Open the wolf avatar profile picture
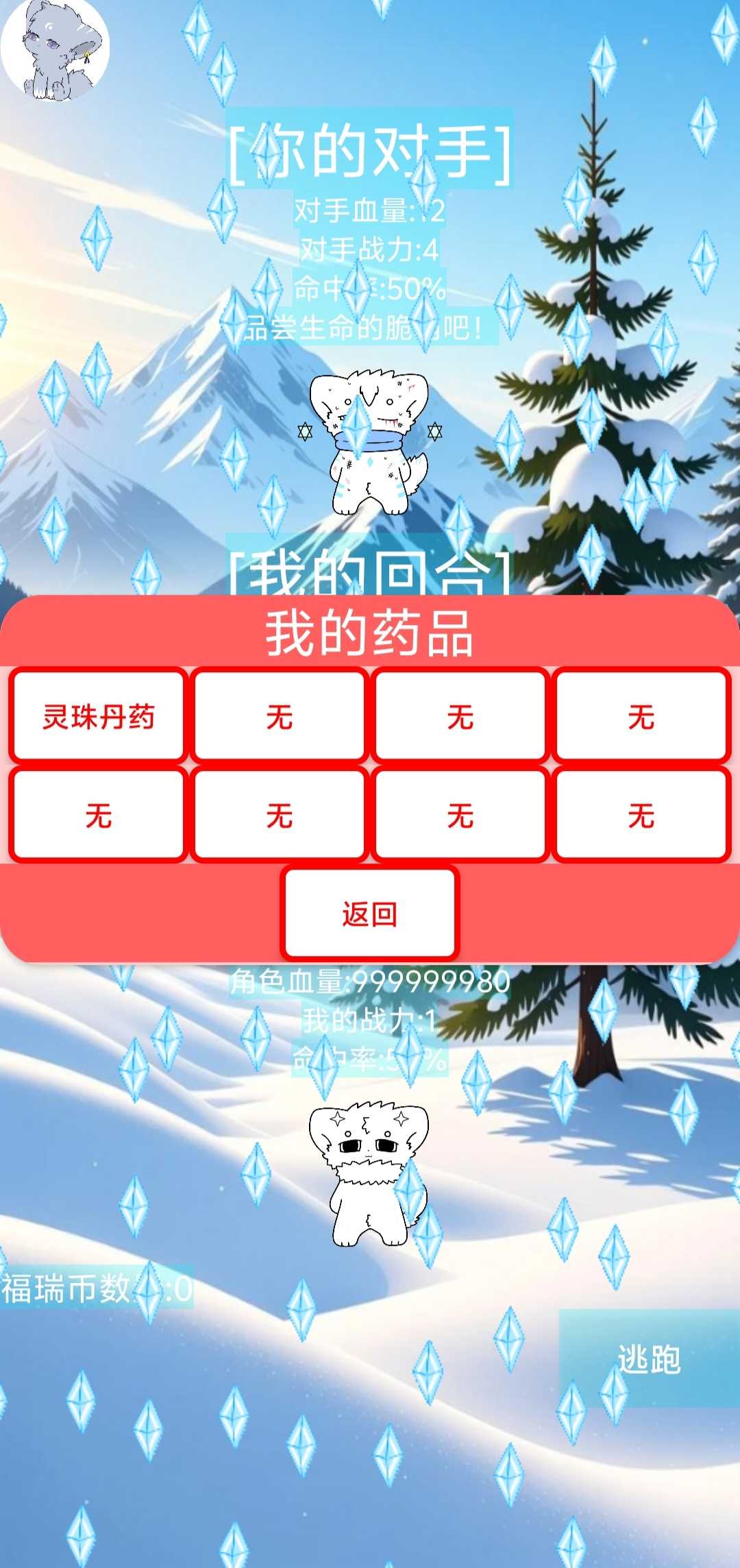Viewport: 740px width, 1568px height. click(x=55, y=49)
